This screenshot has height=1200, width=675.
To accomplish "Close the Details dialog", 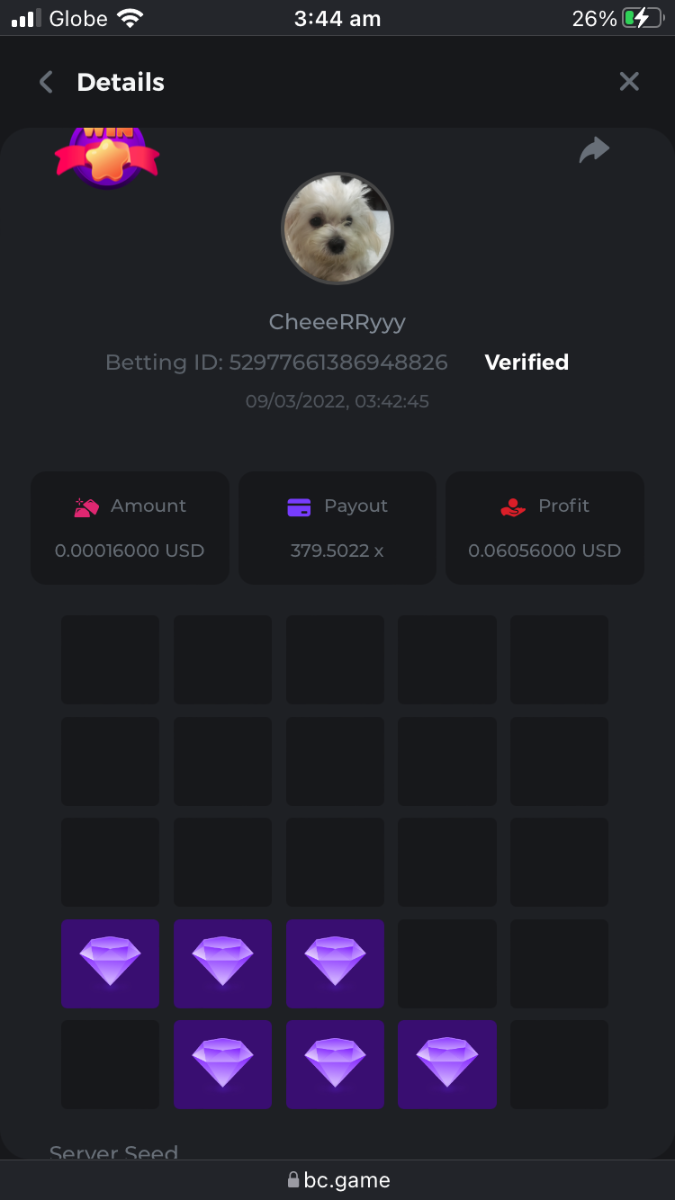I will [628, 82].
